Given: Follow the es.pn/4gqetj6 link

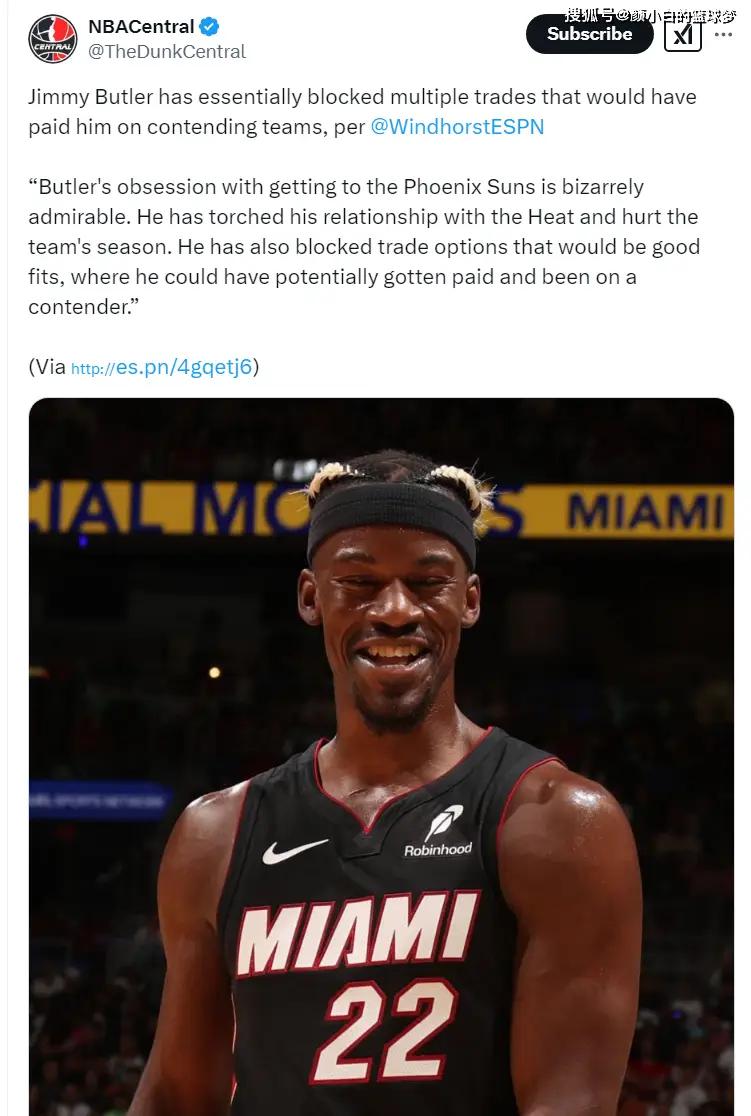Looking at the screenshot, I should [162, 367].
